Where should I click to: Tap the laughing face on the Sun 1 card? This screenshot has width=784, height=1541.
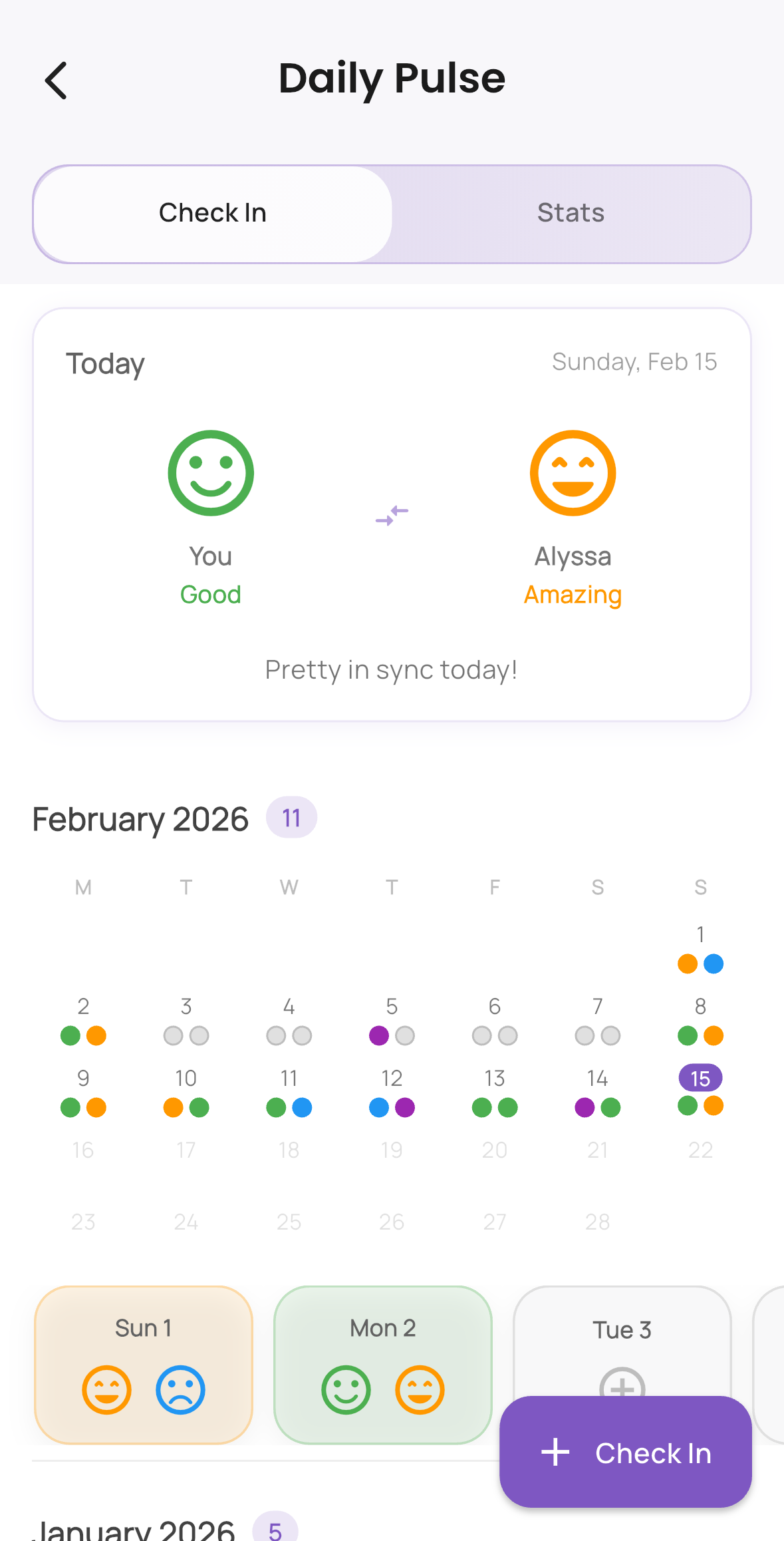pos(108,1389)
